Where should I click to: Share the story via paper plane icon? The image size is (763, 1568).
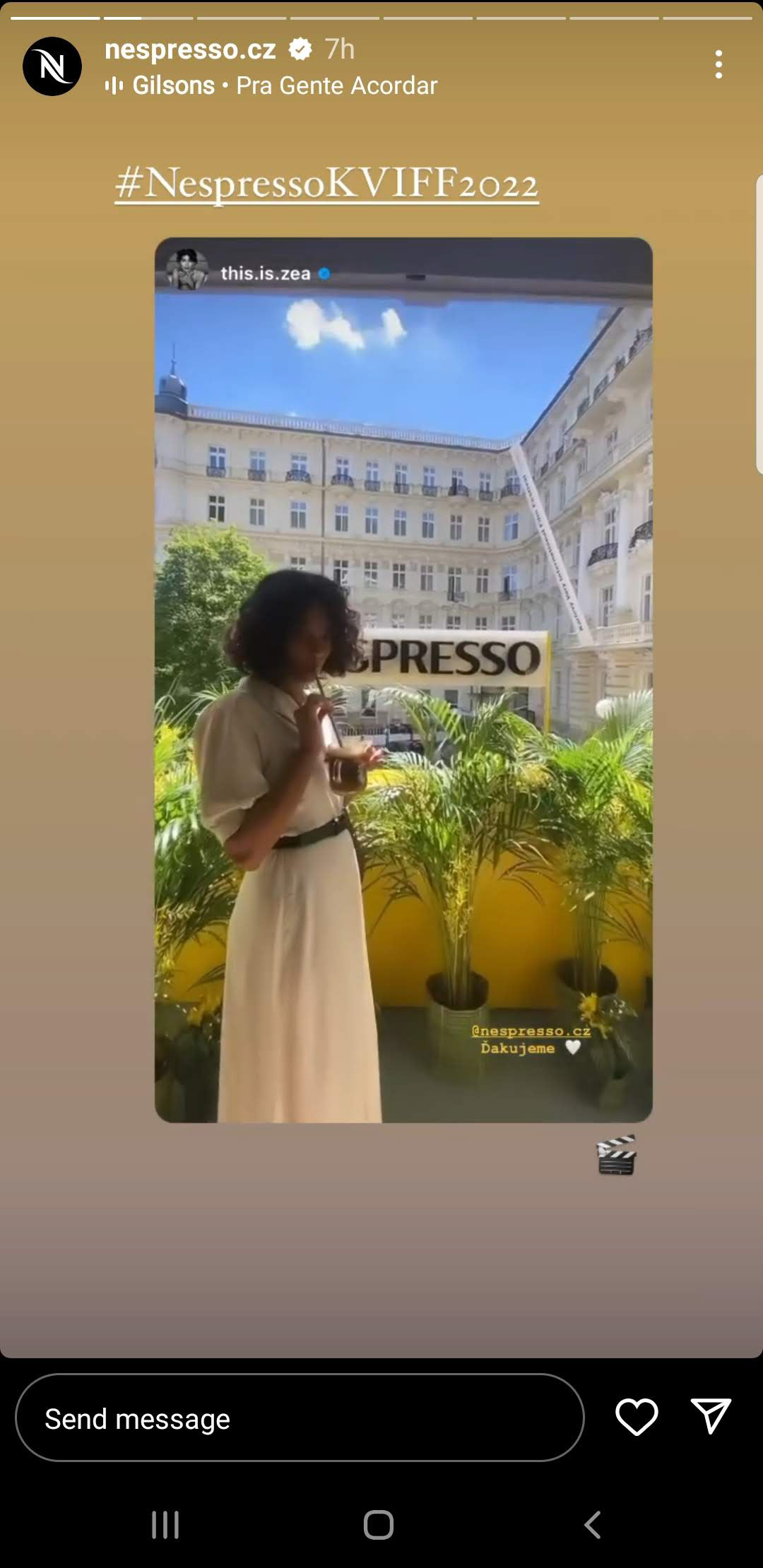click(x=710, y=1417)
